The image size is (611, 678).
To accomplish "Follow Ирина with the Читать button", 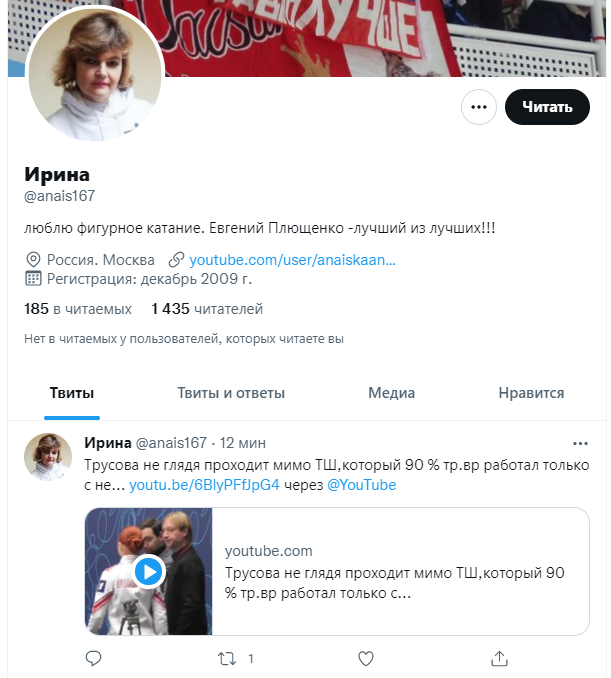I will pos(547,107).
